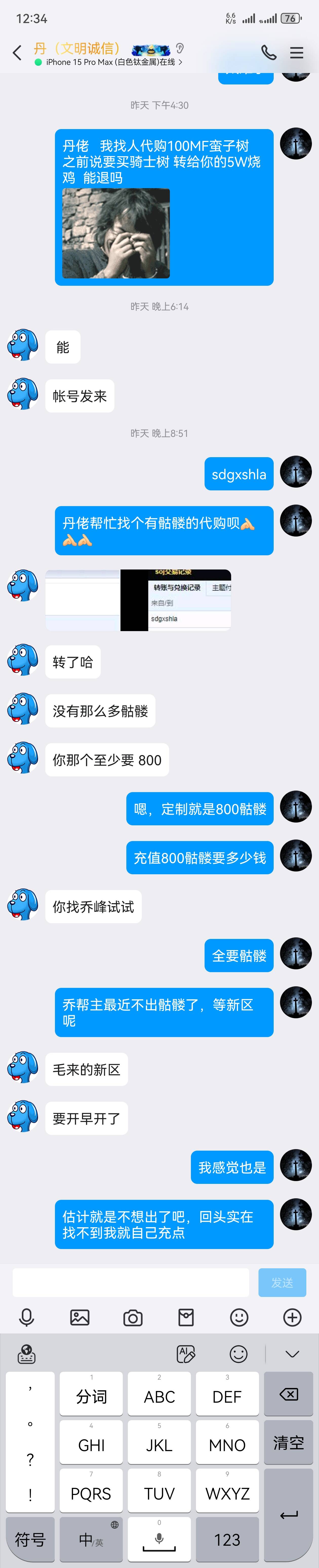Image resolution: width=319 pixels, height=1568 pixels.
Task: Go back from the chat
Action: point(17,53)
